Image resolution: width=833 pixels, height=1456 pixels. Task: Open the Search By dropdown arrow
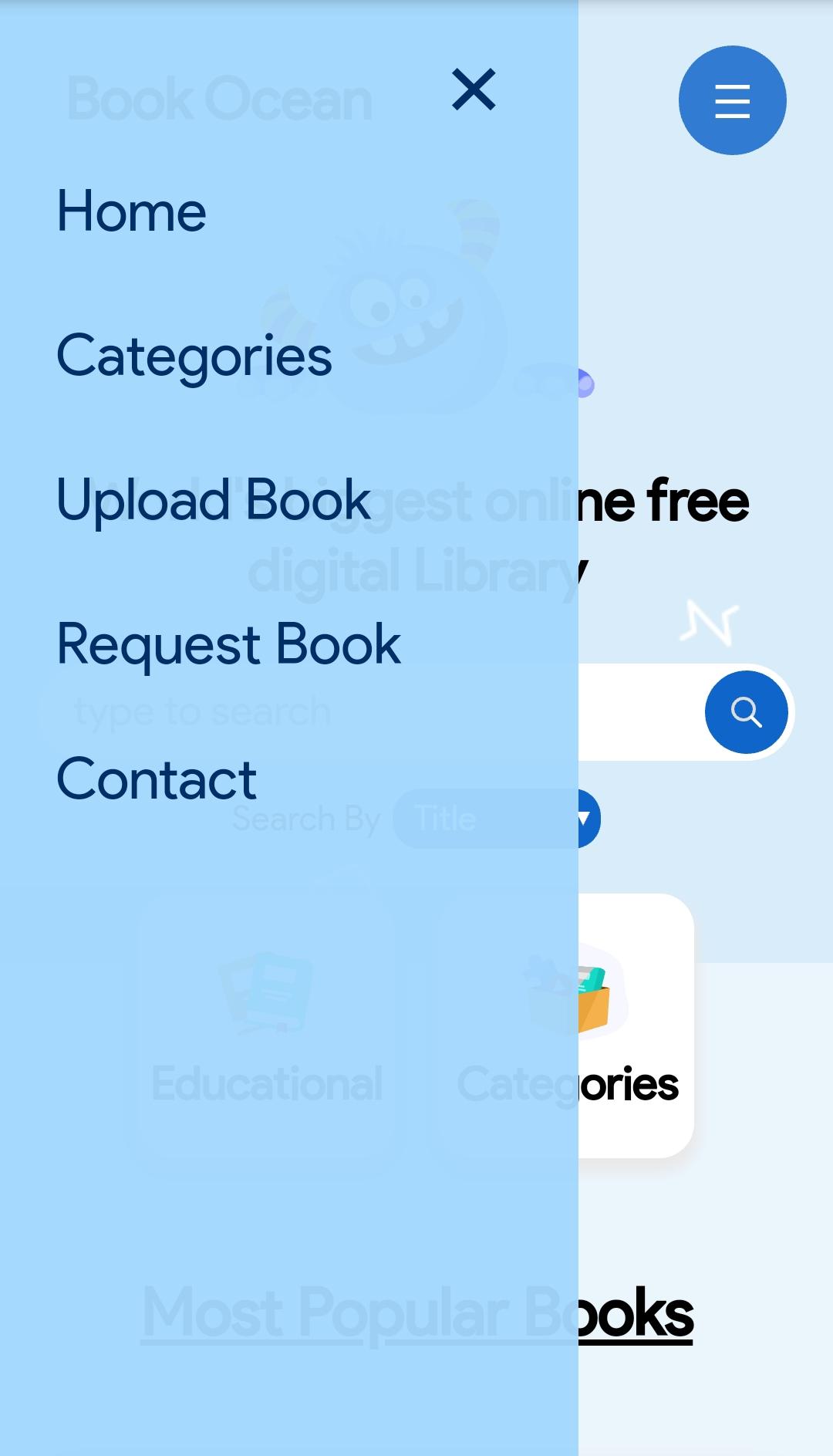(584, 819)
